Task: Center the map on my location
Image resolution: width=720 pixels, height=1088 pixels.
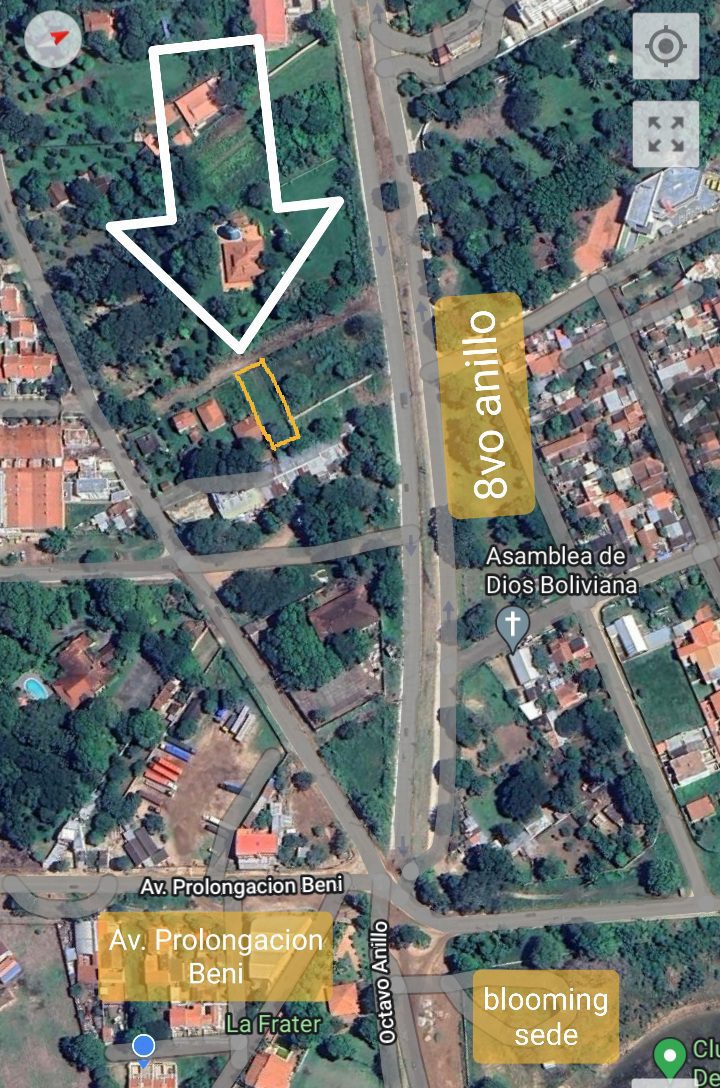Action: tap(666, 46)
